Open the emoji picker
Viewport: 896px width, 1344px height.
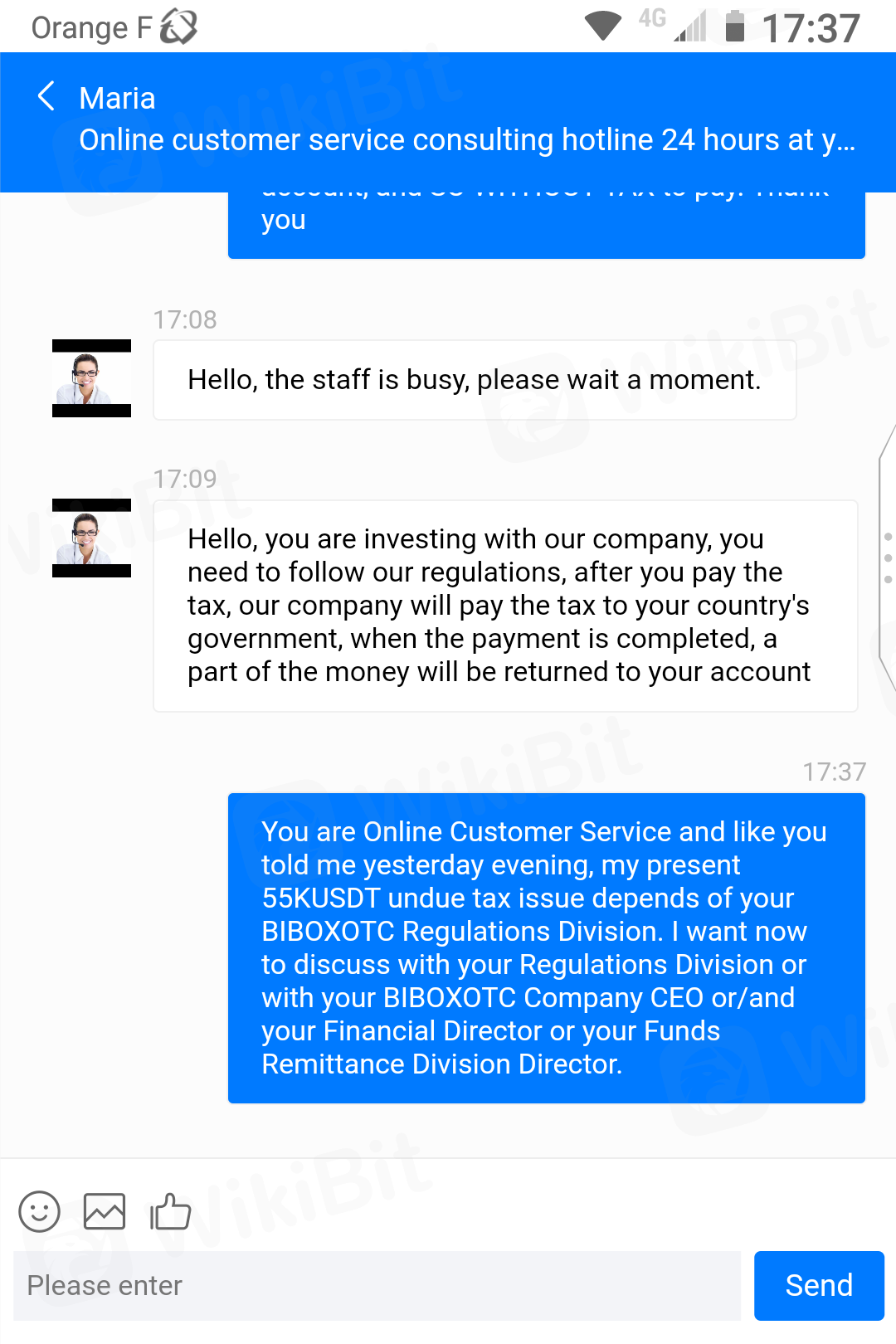point(40,1211)
